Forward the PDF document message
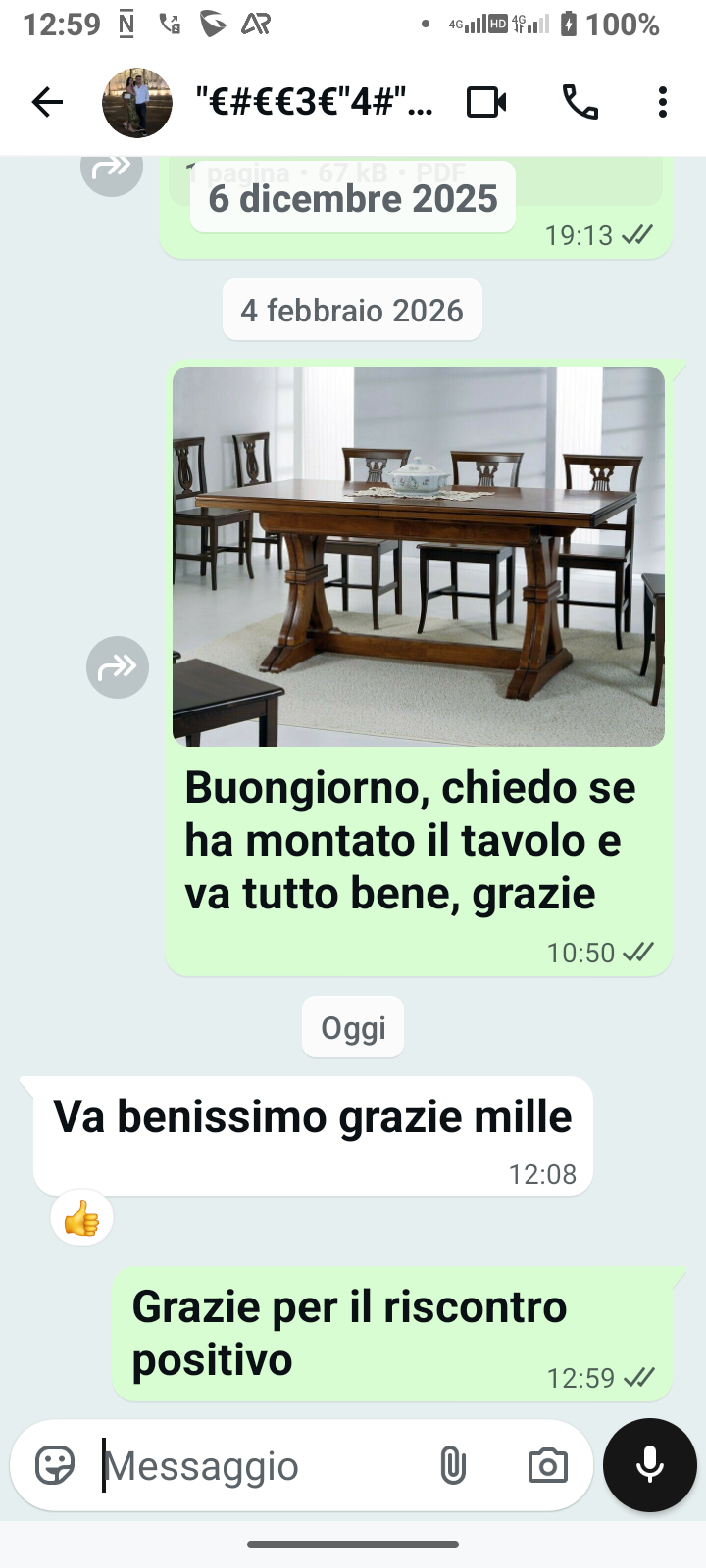The height and width of the screenshot is (1568, 706). coord(111,169)
